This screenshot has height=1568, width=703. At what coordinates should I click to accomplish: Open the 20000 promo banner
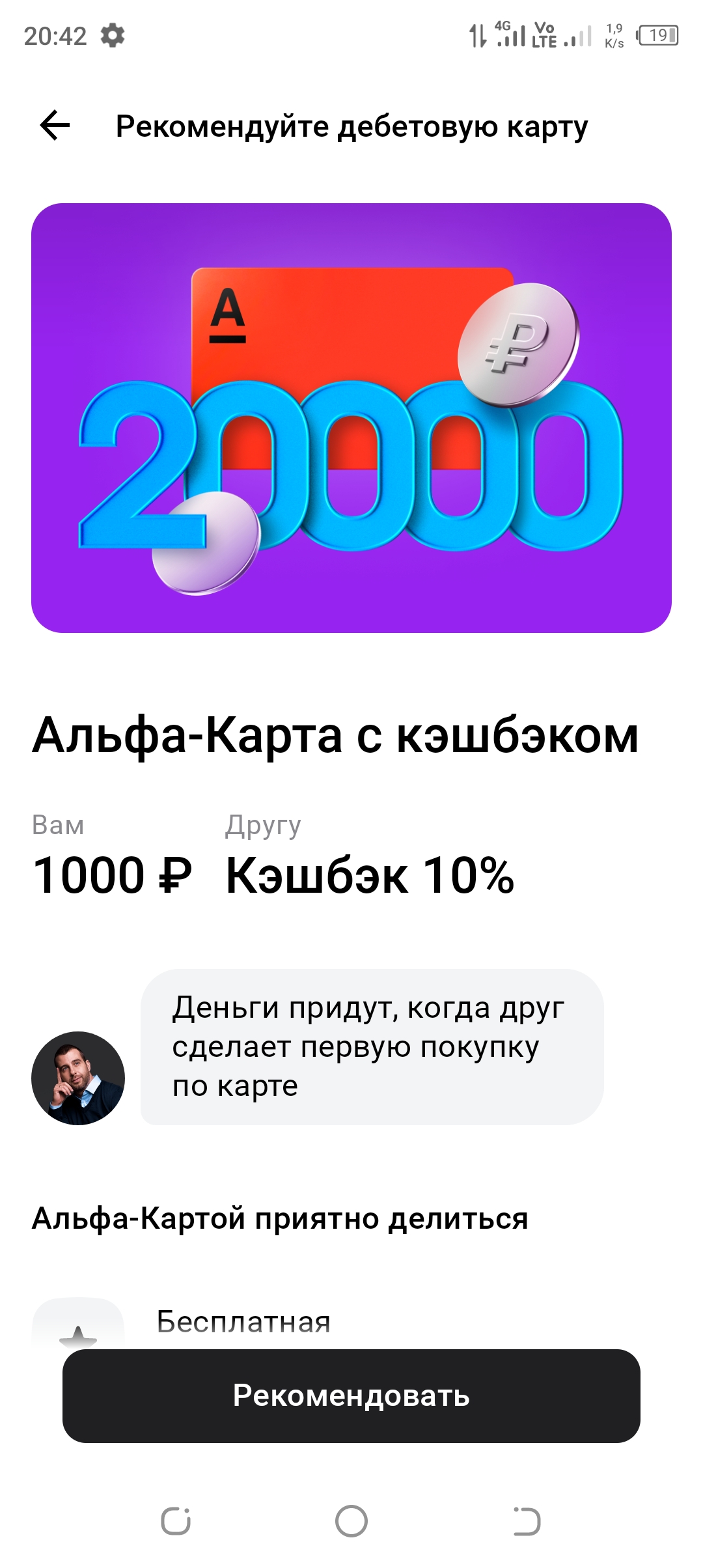(351, 417)
